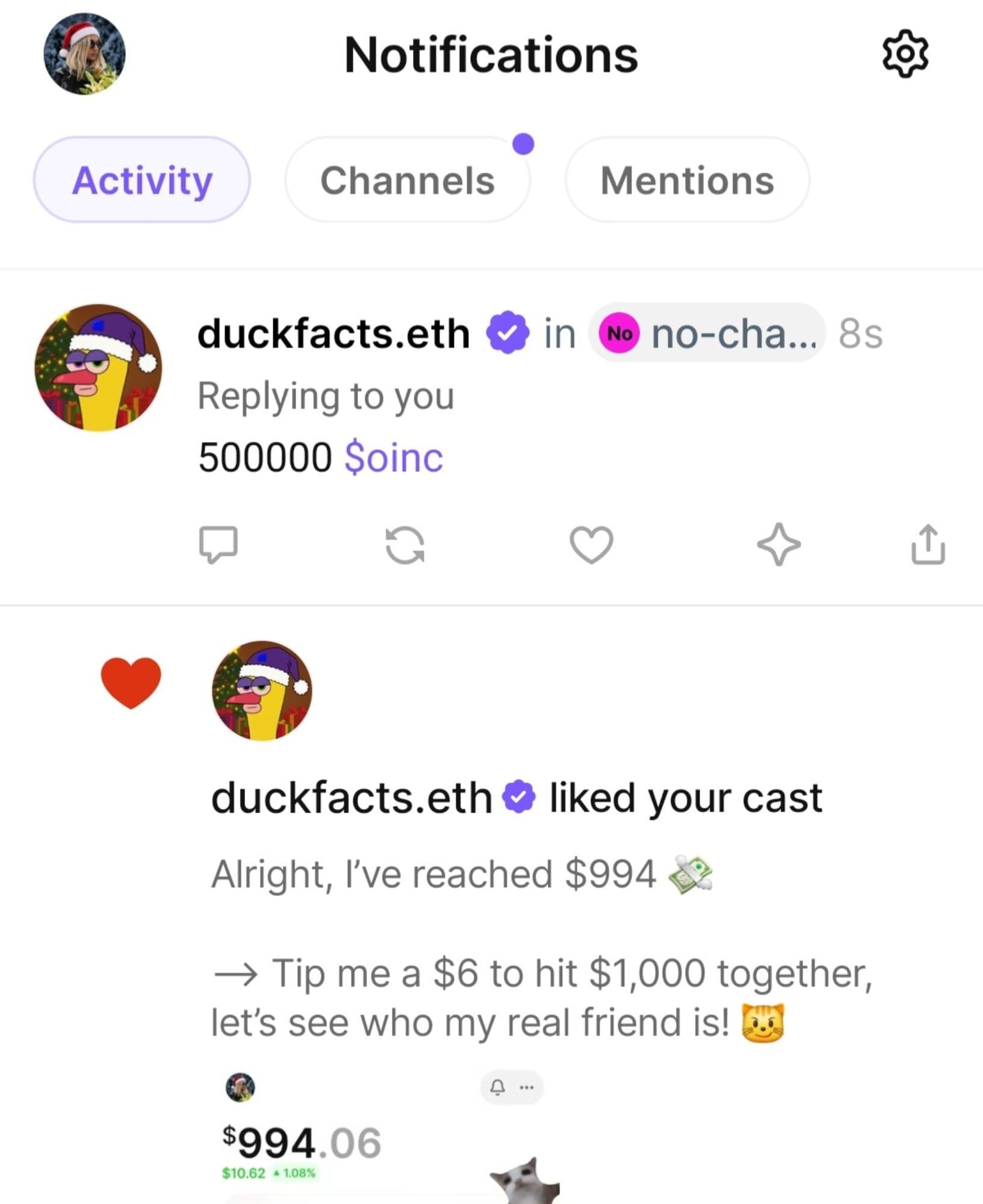
Task: Switch to the Mentions tab
Action: pyautogui.click(x=687, y=179)
